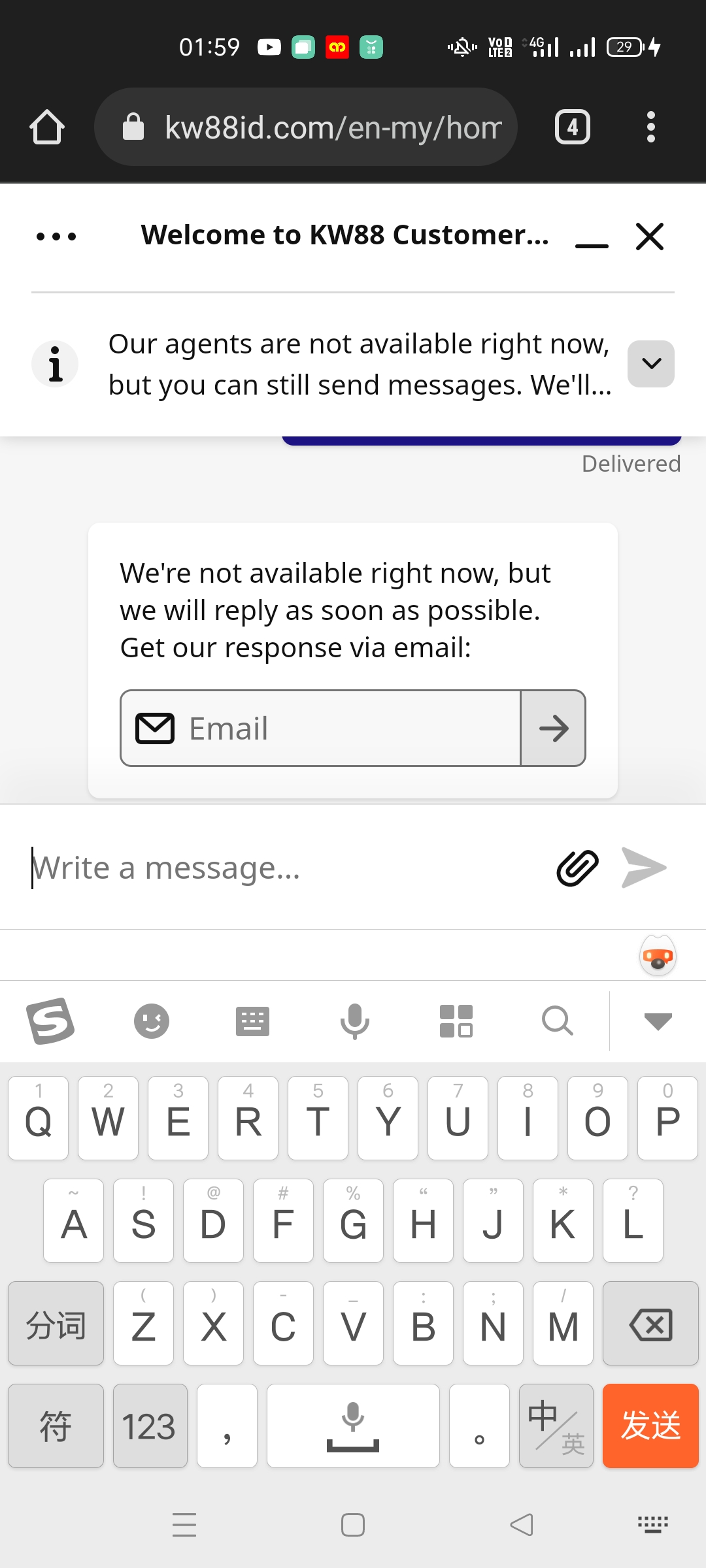This screenshot has width=706, height=1568.
Task: Send the chat message
Action: point(644,868)
